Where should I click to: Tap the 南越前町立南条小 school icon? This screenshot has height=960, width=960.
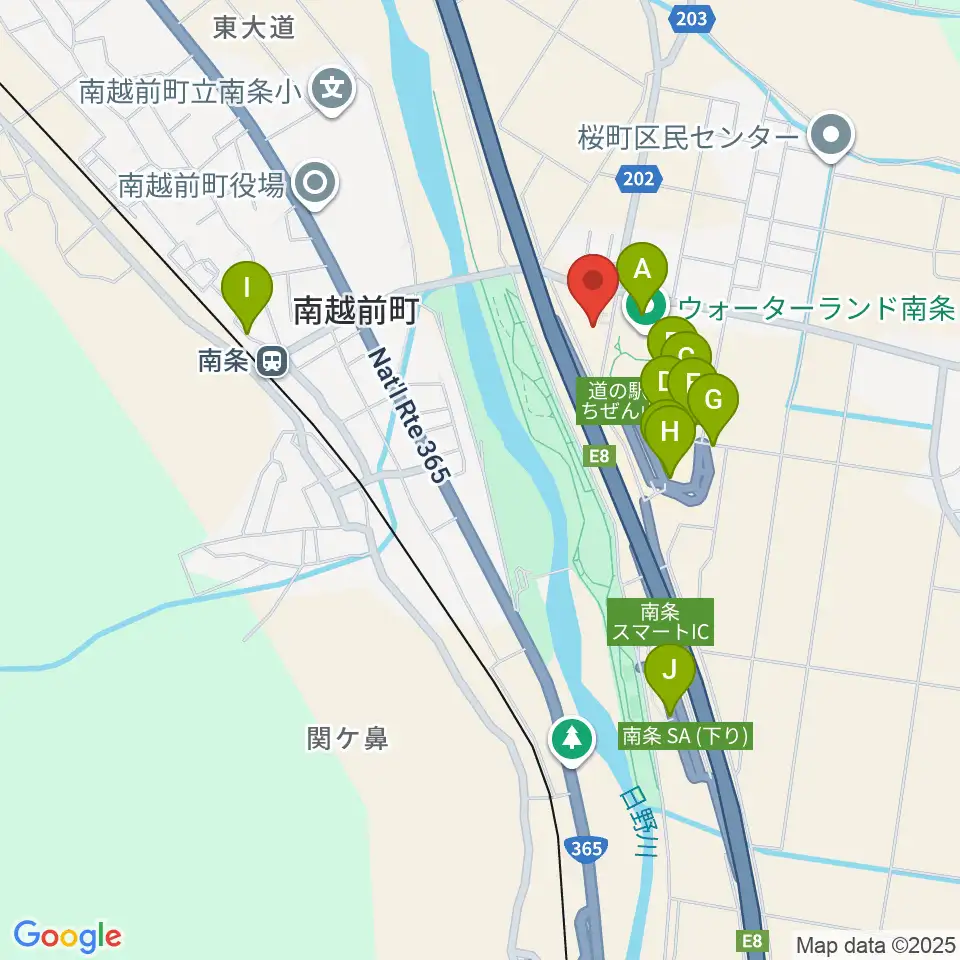[332, 91]
